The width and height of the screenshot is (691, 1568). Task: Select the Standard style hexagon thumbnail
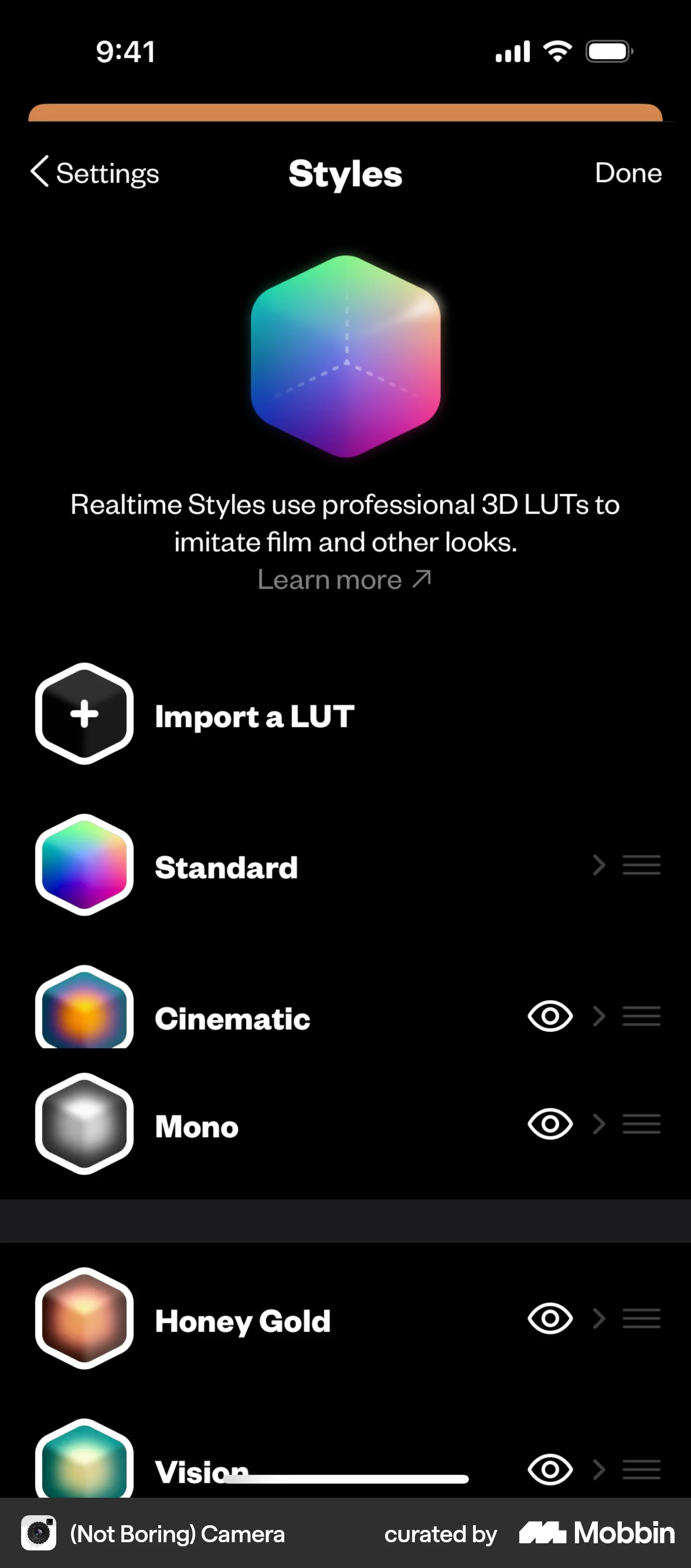coord(84,867)
